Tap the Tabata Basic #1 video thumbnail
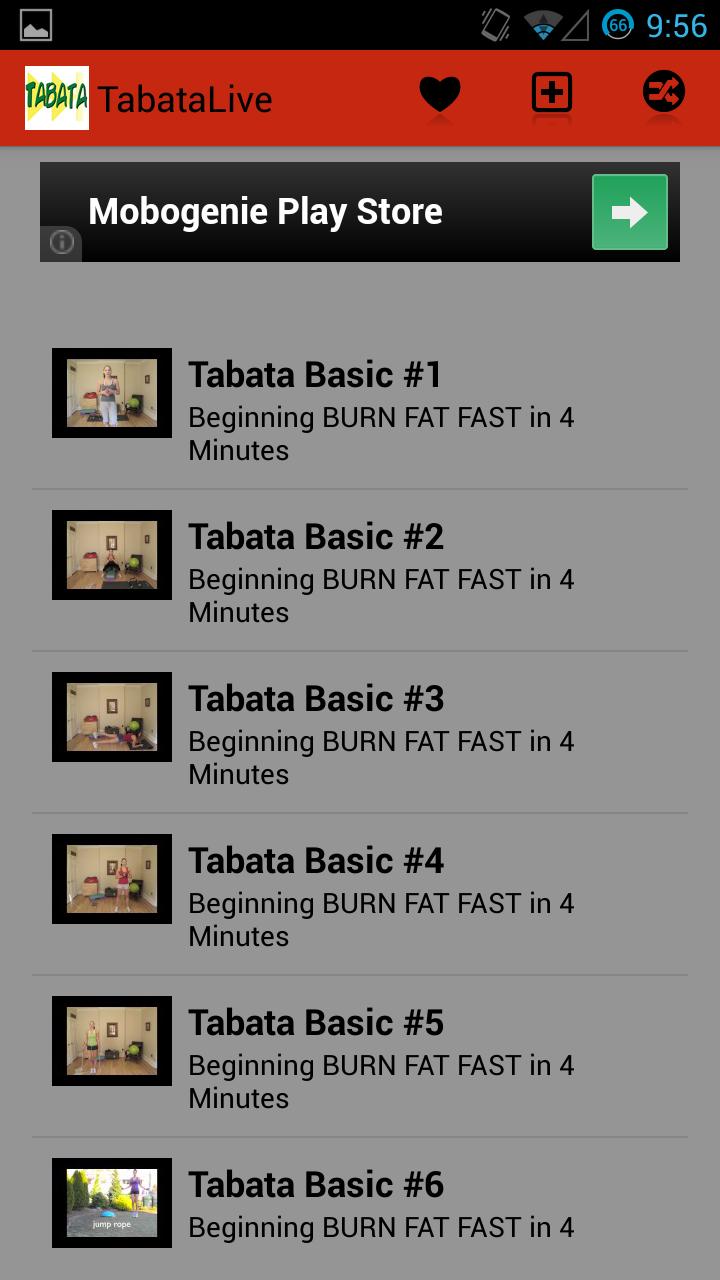720x1280 pixels. (112, 393)
